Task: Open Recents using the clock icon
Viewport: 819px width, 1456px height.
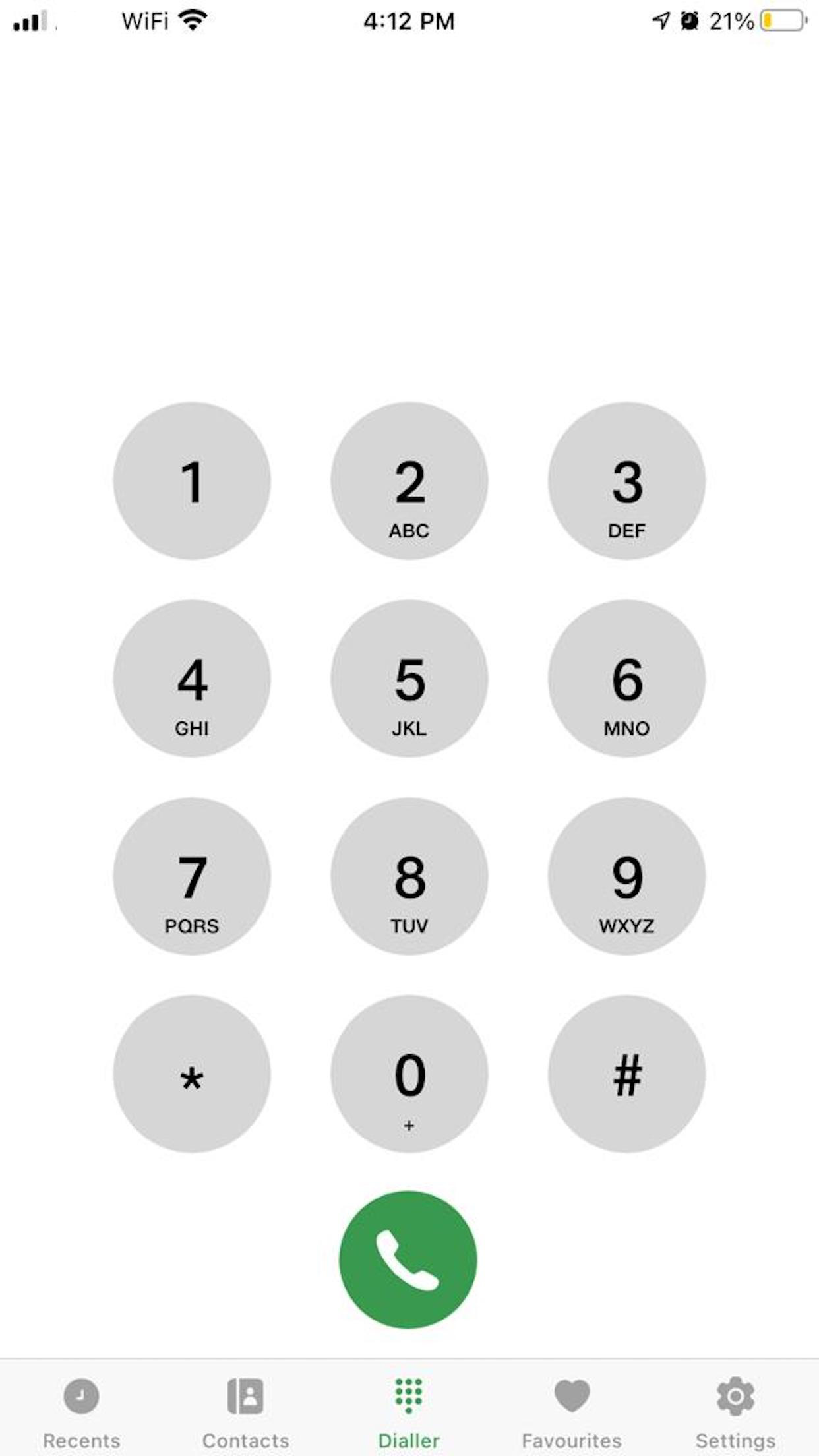Action: [80, 1396]
